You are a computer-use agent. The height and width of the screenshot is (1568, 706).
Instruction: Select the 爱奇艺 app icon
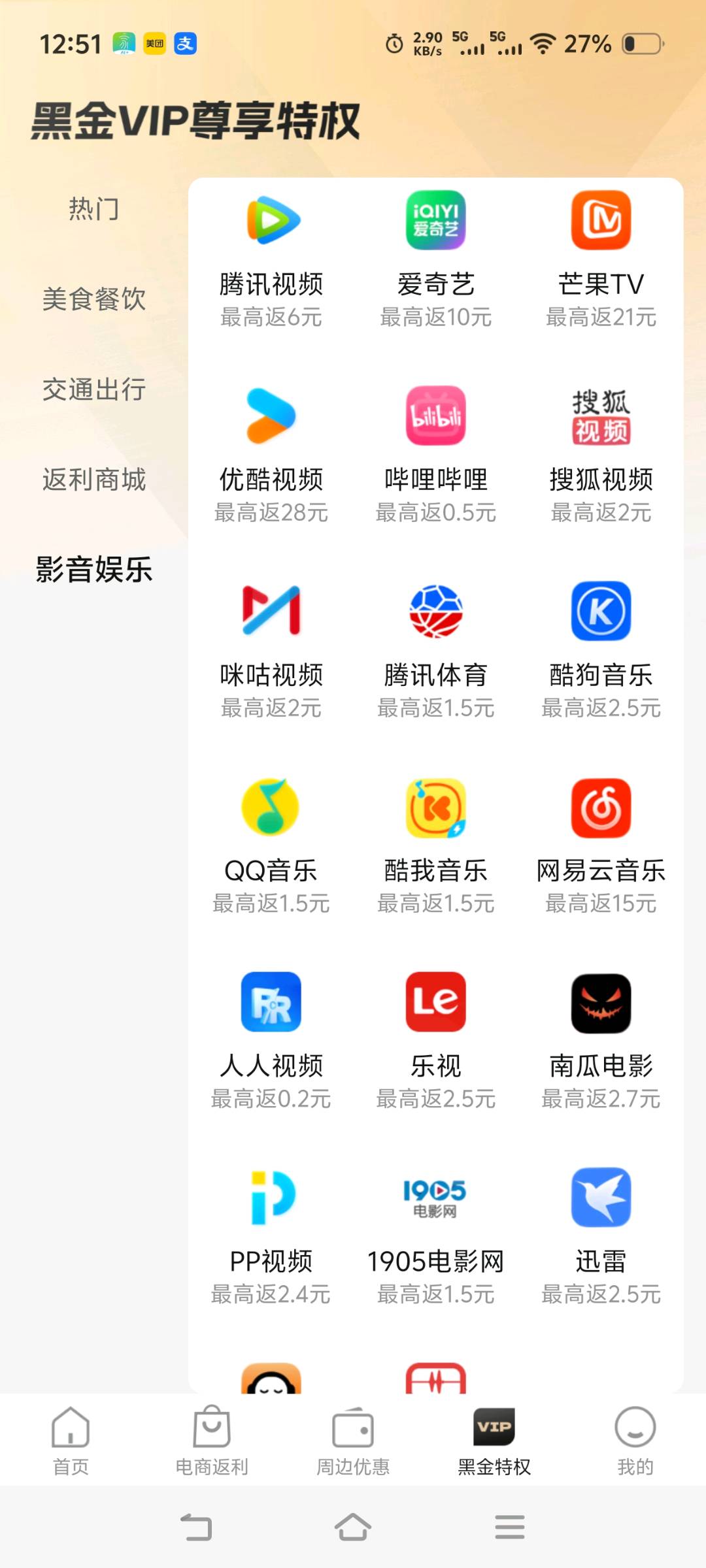pos(435,221)
